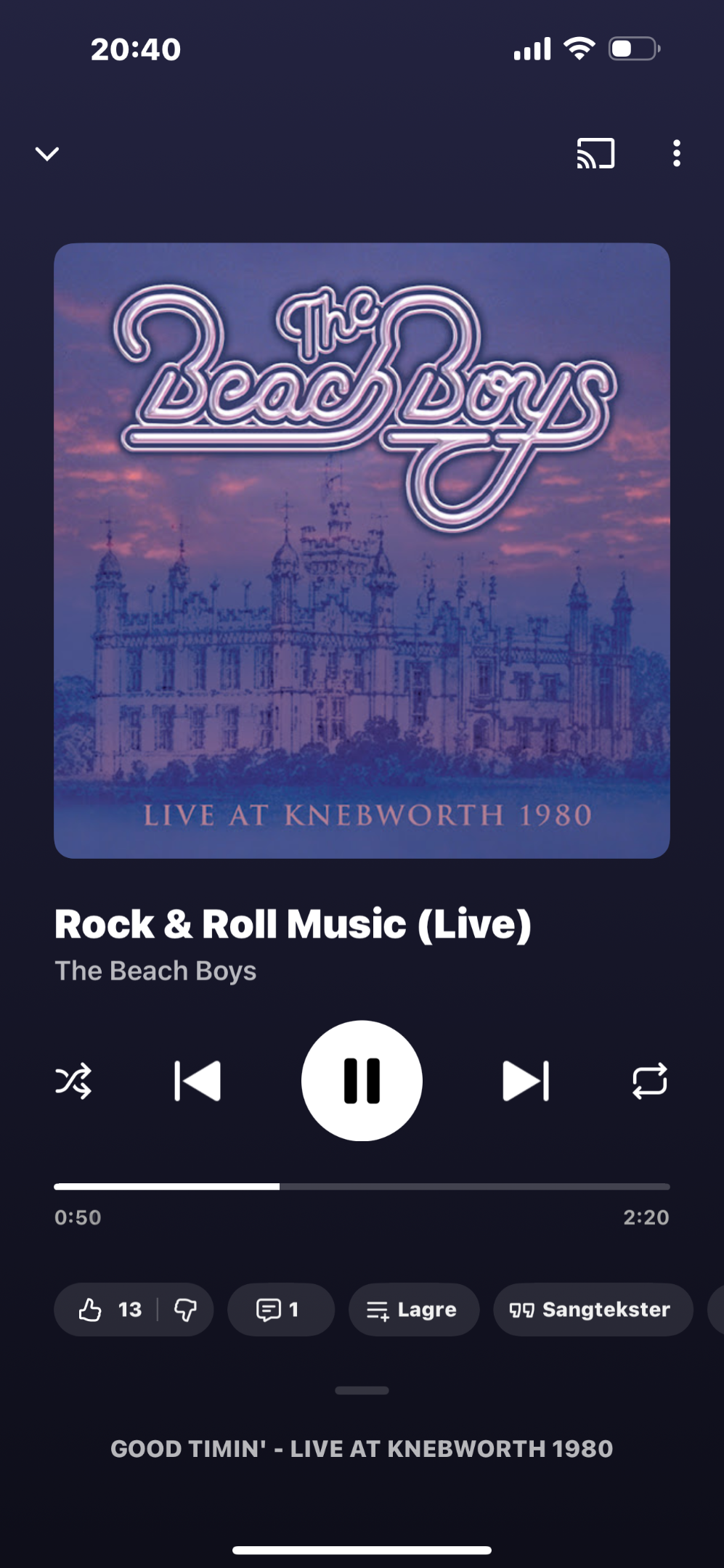Open the Good Timin' queue panel

pos(362,1448)
